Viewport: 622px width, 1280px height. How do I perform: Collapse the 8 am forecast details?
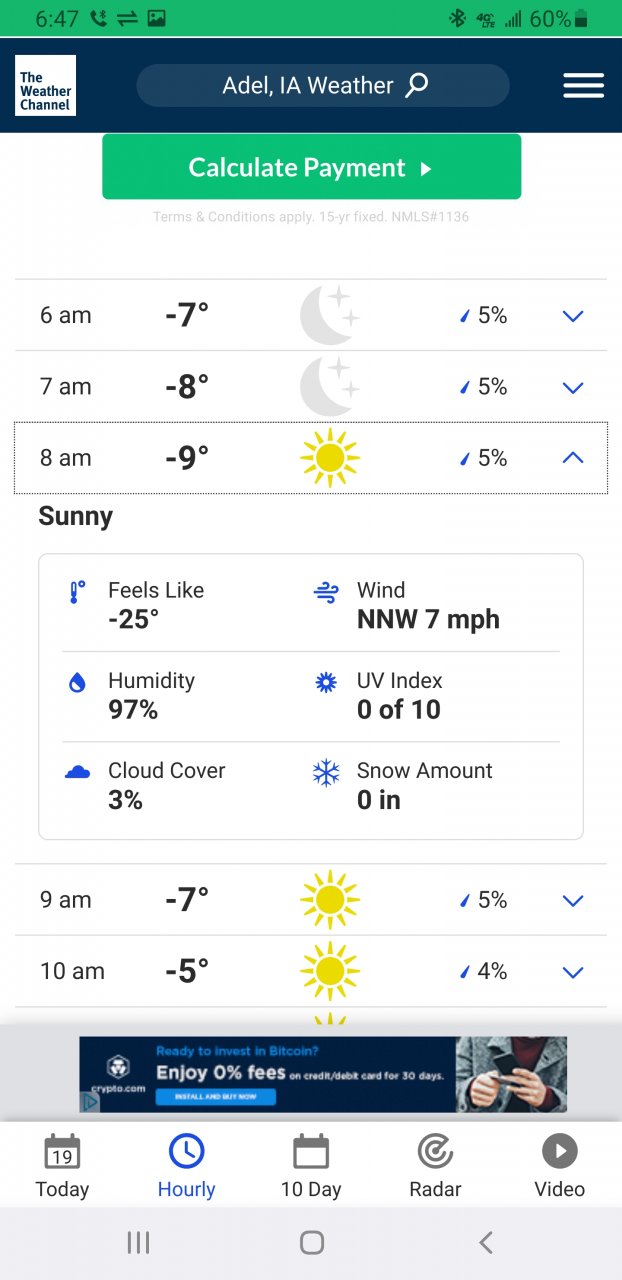click(572, 458)
